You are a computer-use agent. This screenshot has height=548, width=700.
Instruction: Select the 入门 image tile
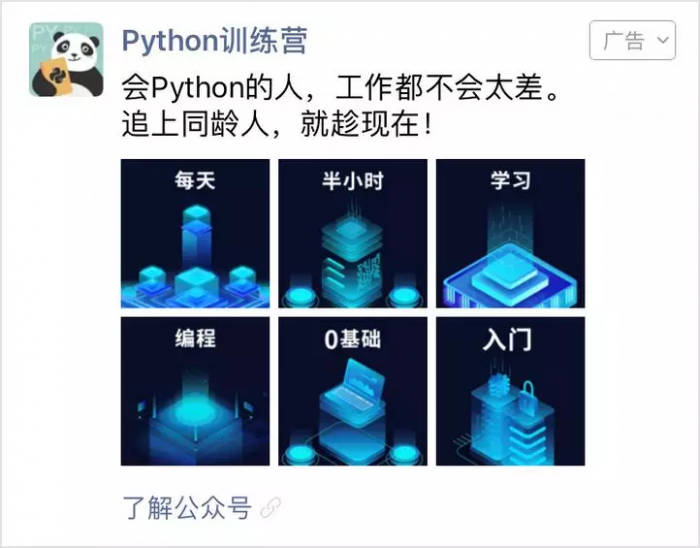click(x=510, y=391)
